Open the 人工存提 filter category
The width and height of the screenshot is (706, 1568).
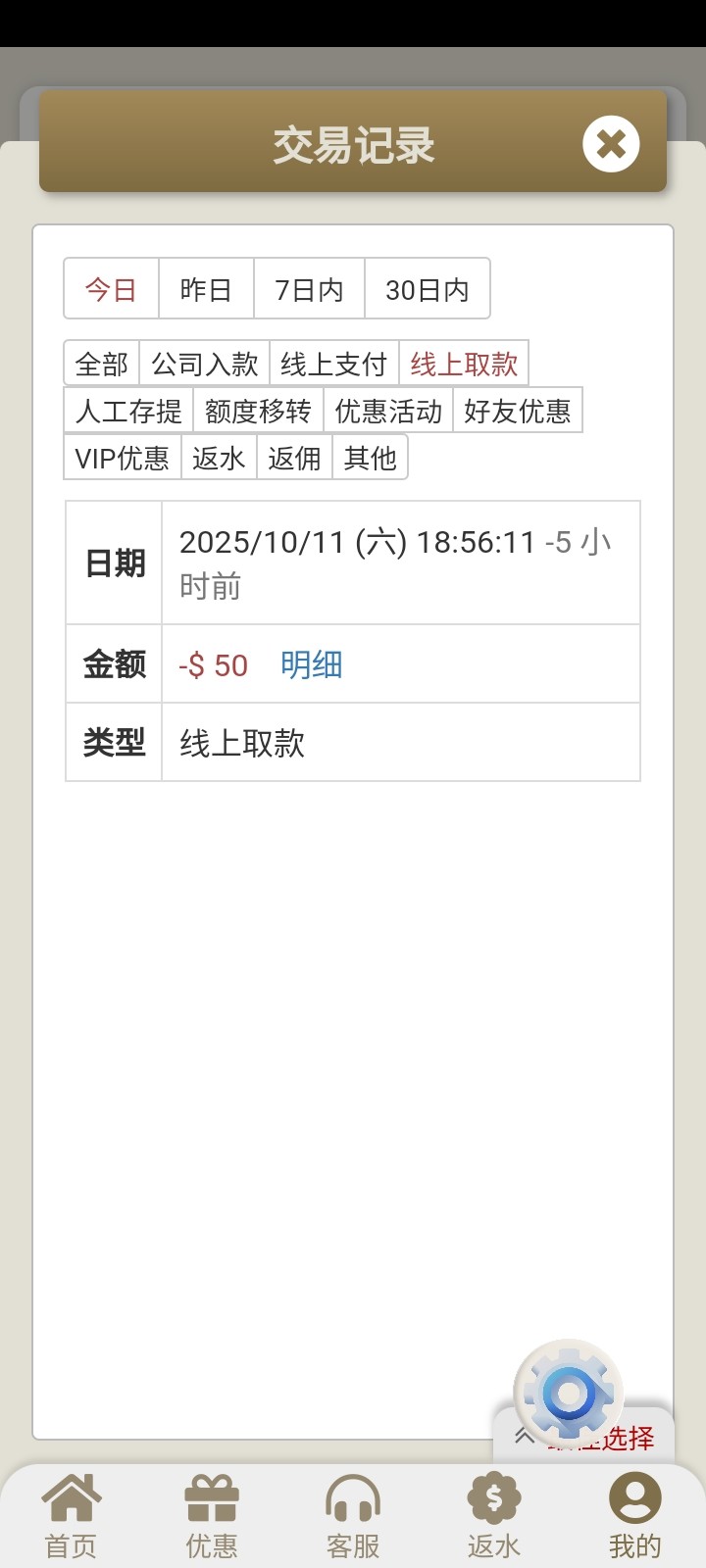tap(127, 411)
